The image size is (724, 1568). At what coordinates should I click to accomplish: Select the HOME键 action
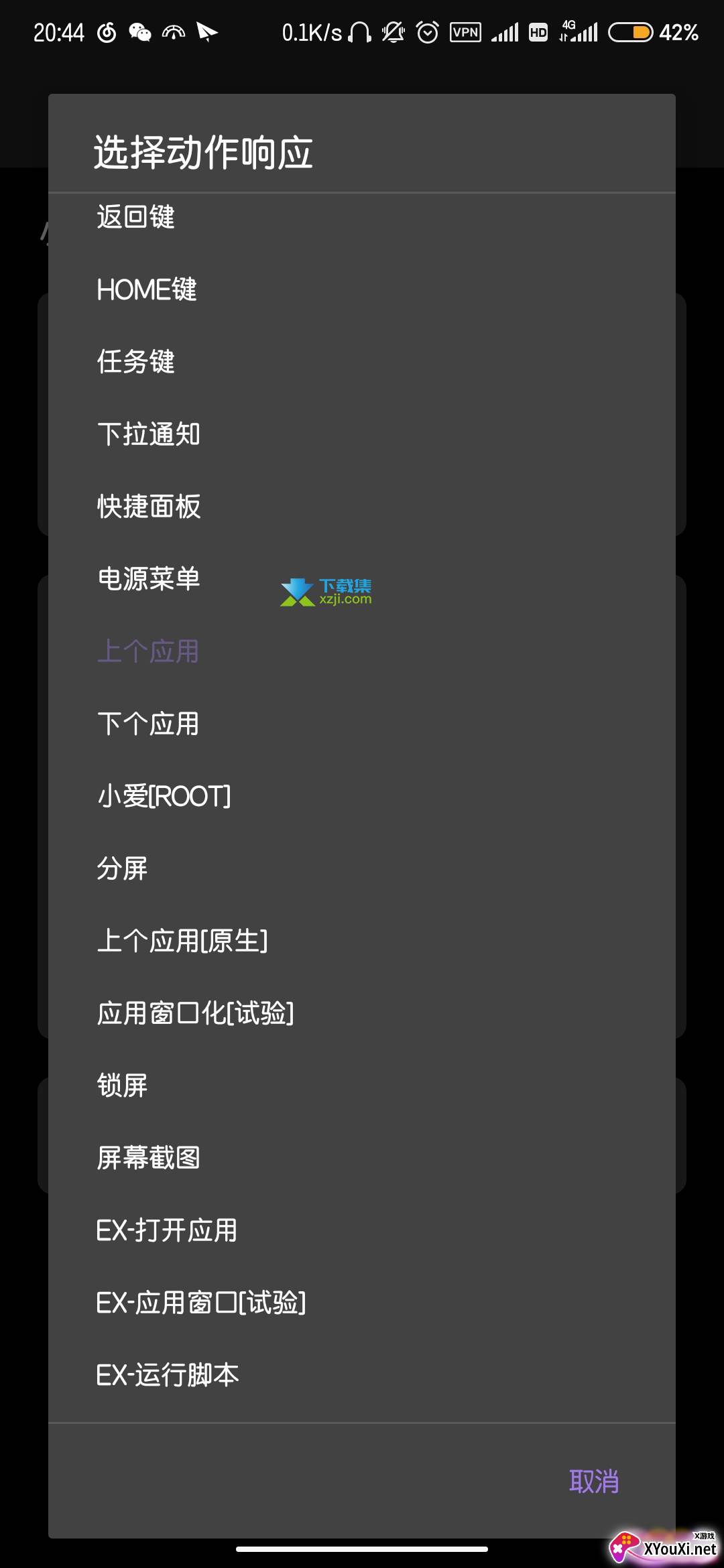(x=146, y=289)
